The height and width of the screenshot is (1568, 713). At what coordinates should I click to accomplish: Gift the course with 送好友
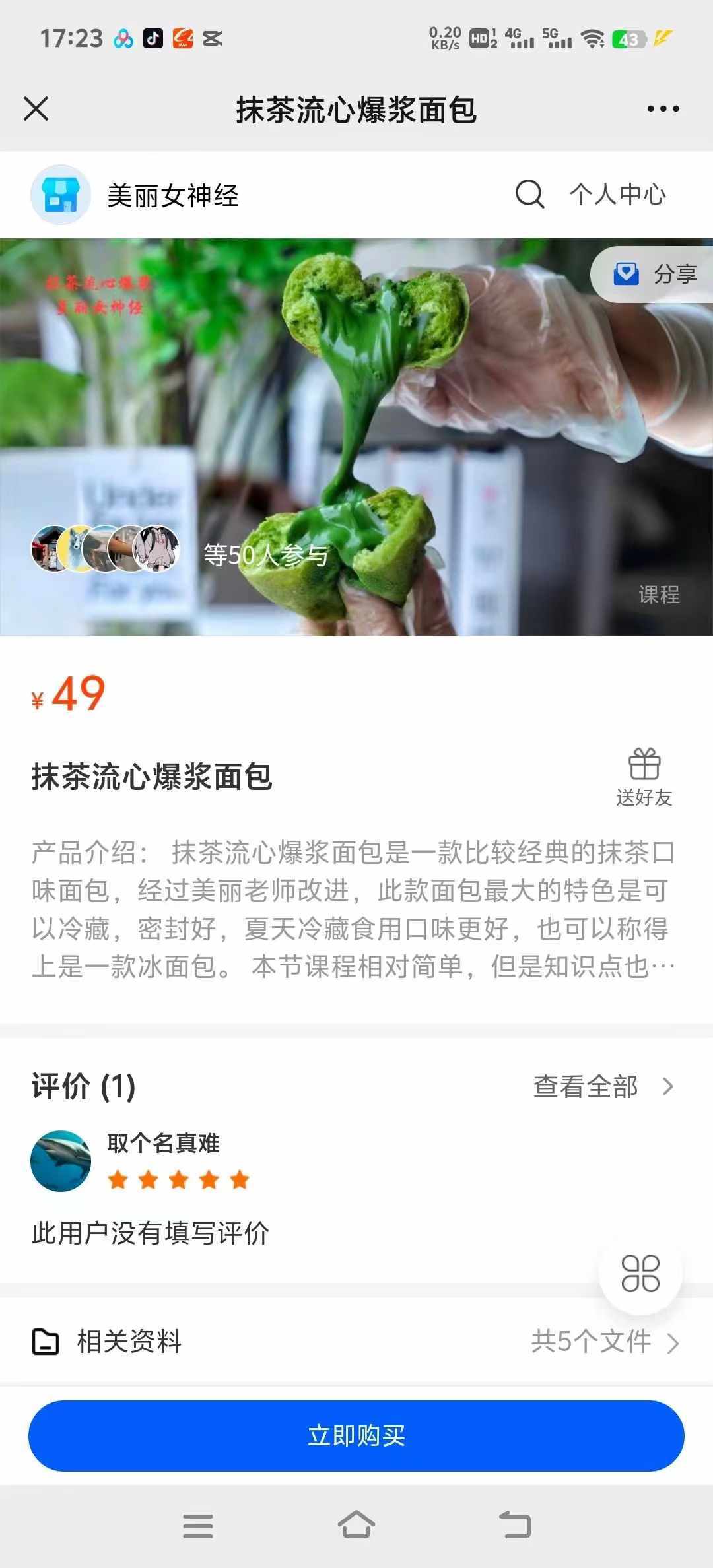point(644,777)
